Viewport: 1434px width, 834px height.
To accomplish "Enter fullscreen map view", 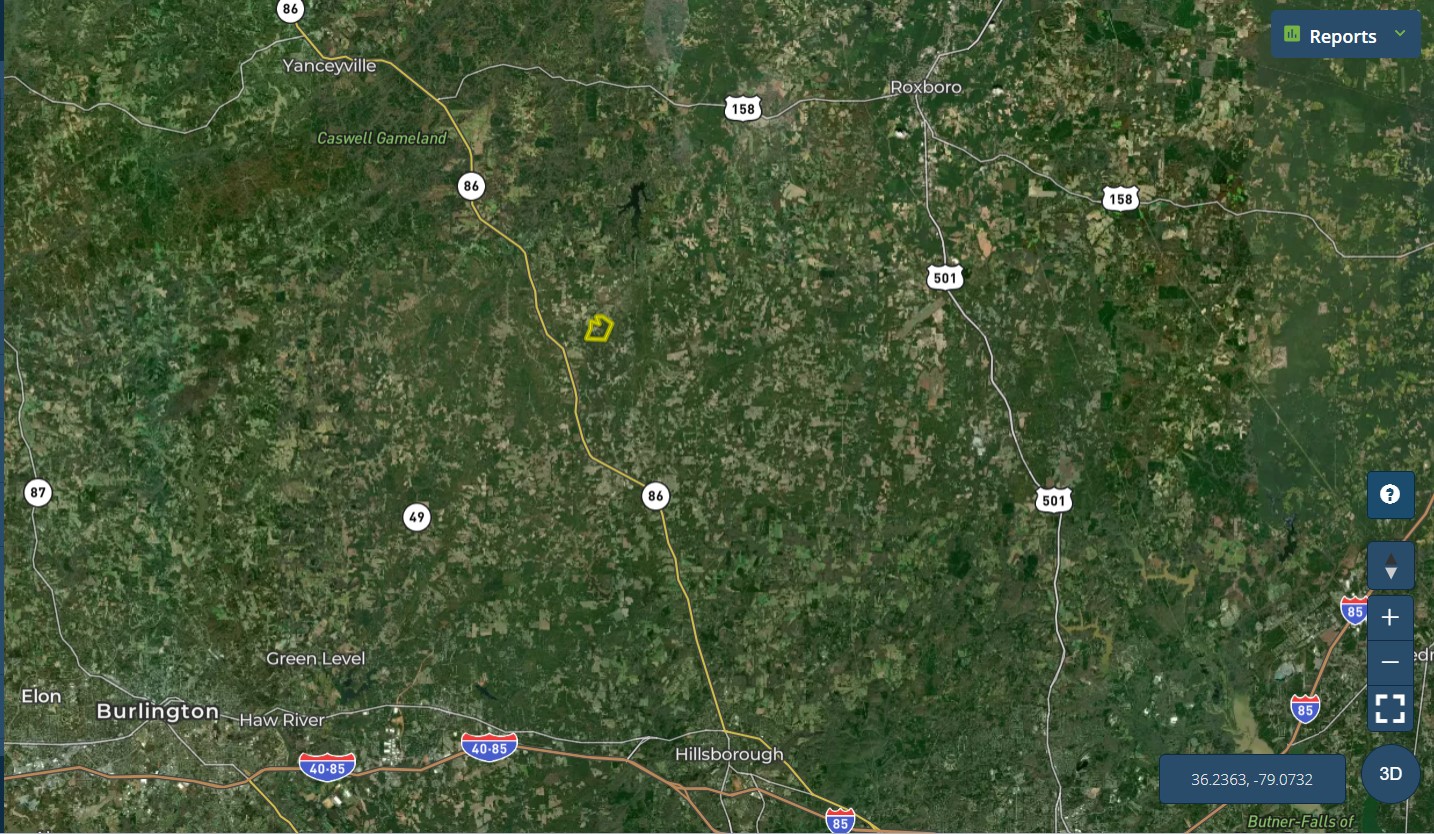I will (1390, 708).
